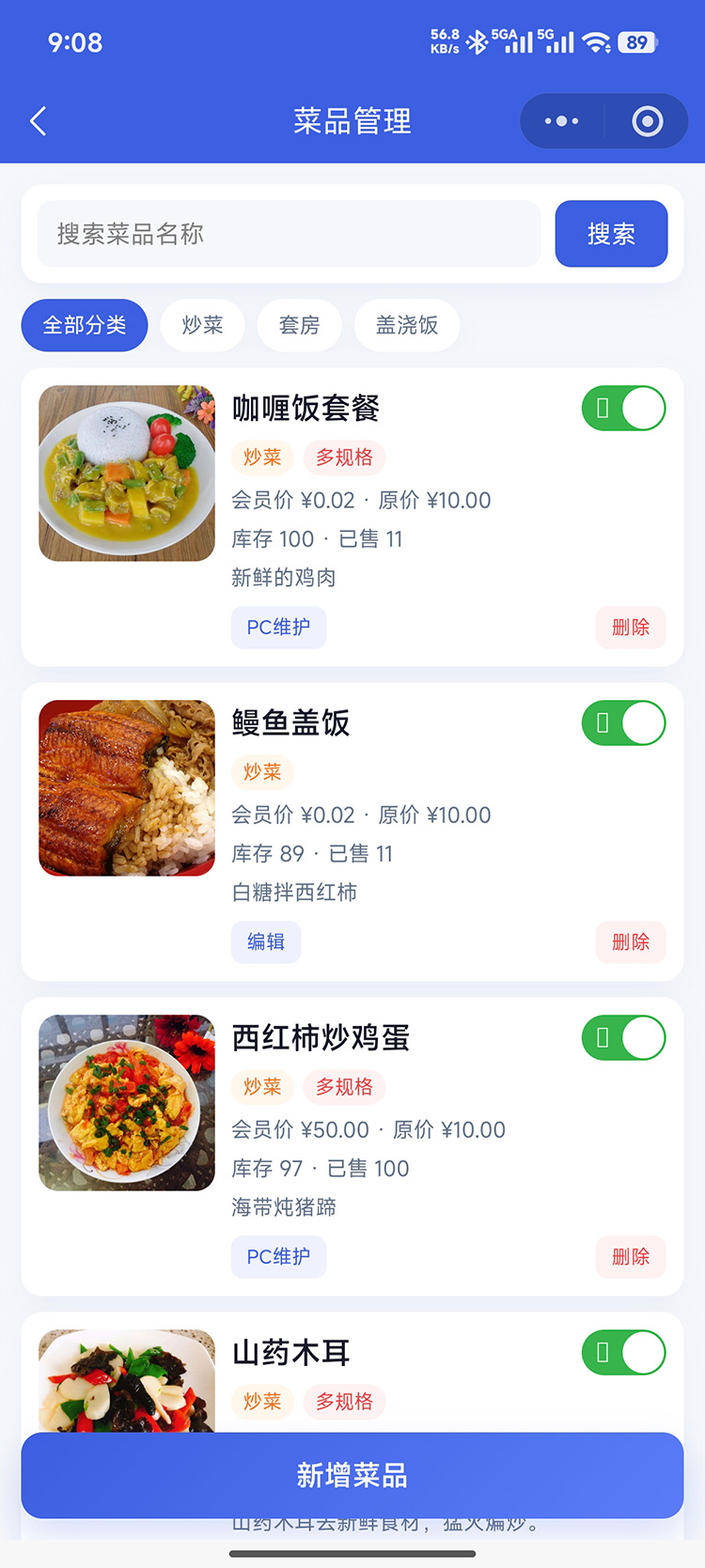705x1568 pixels.
Task: Edit the 鳗鱼盖饭 dish
Action: click(x=266, y=942)
